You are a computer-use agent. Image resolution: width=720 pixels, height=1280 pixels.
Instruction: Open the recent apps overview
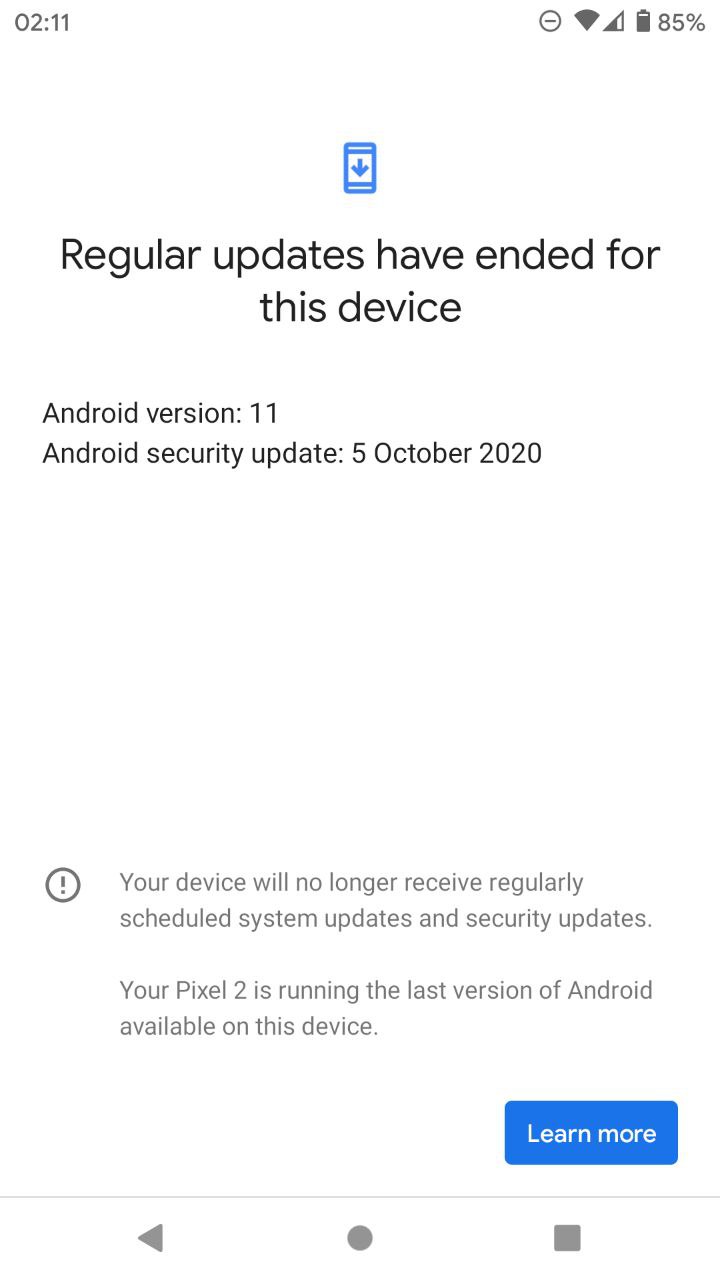coord(567,1238)
